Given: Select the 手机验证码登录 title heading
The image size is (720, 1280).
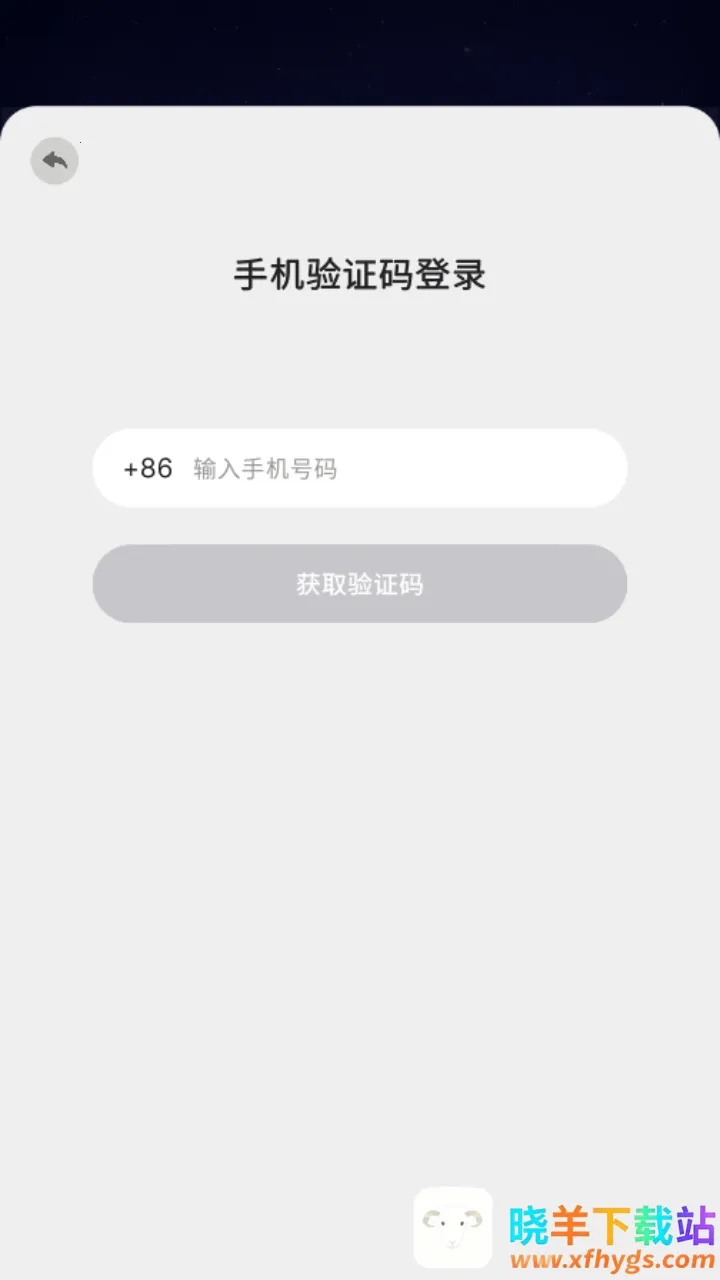Looking at the screenshot, I should pos(359,273).
